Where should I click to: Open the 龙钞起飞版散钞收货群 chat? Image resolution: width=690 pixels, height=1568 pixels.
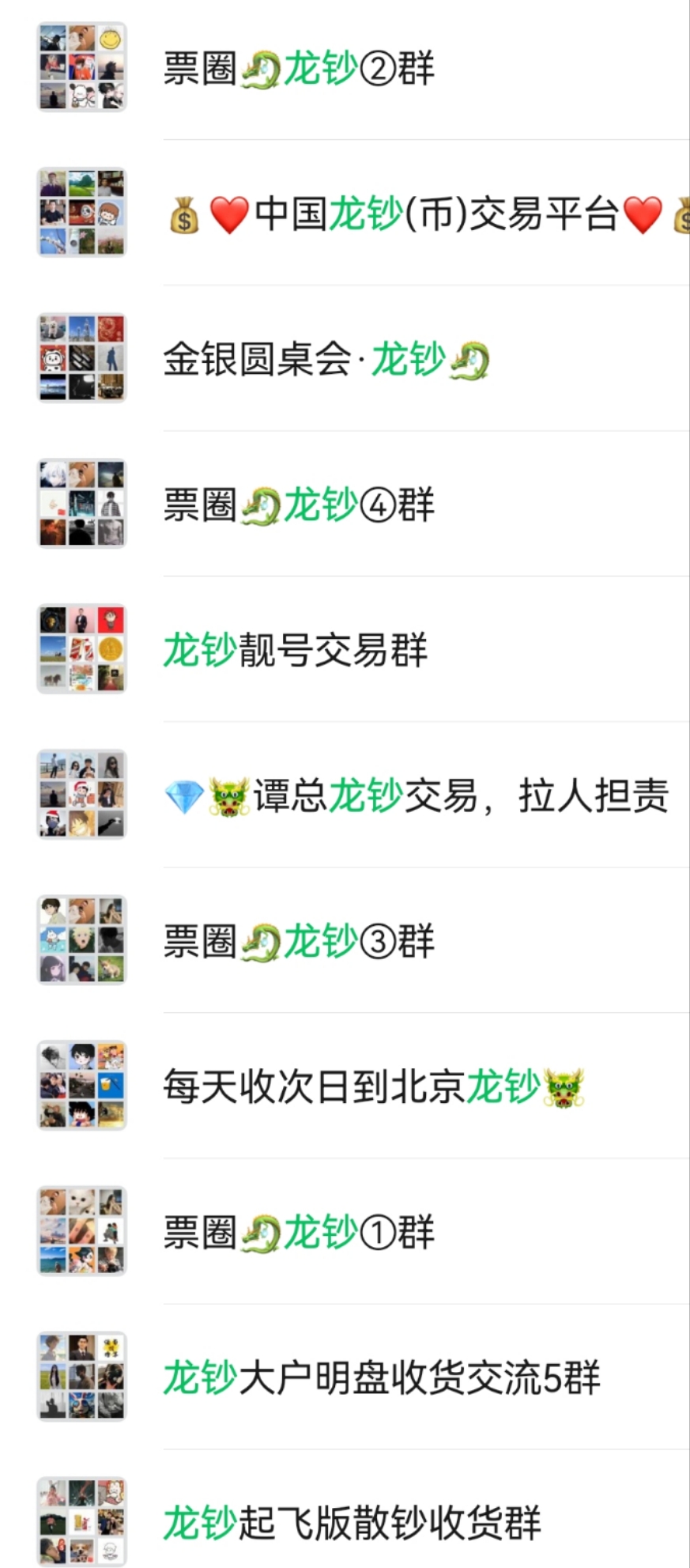[345, 1509]
